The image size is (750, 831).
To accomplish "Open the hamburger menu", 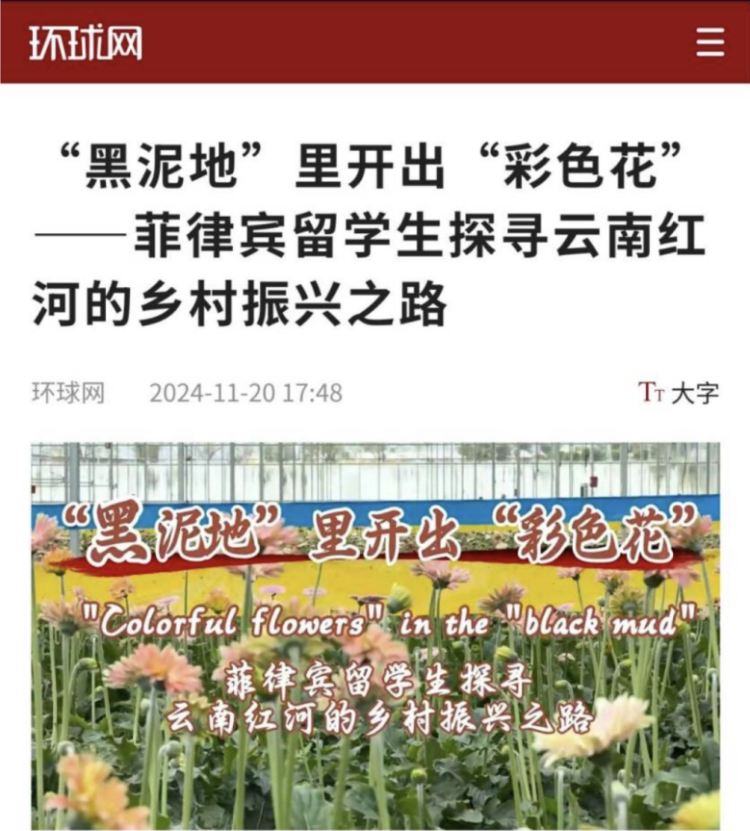I will 710,43.
